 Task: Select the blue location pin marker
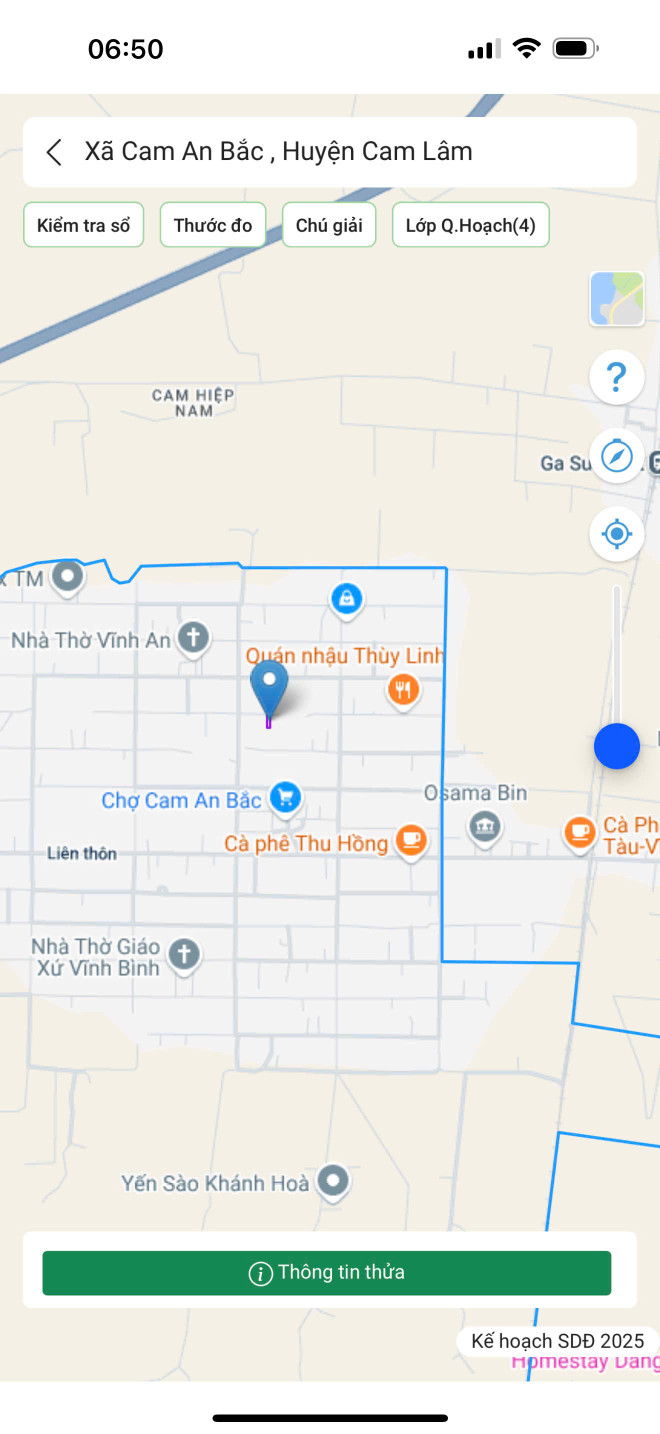[268, 686]
